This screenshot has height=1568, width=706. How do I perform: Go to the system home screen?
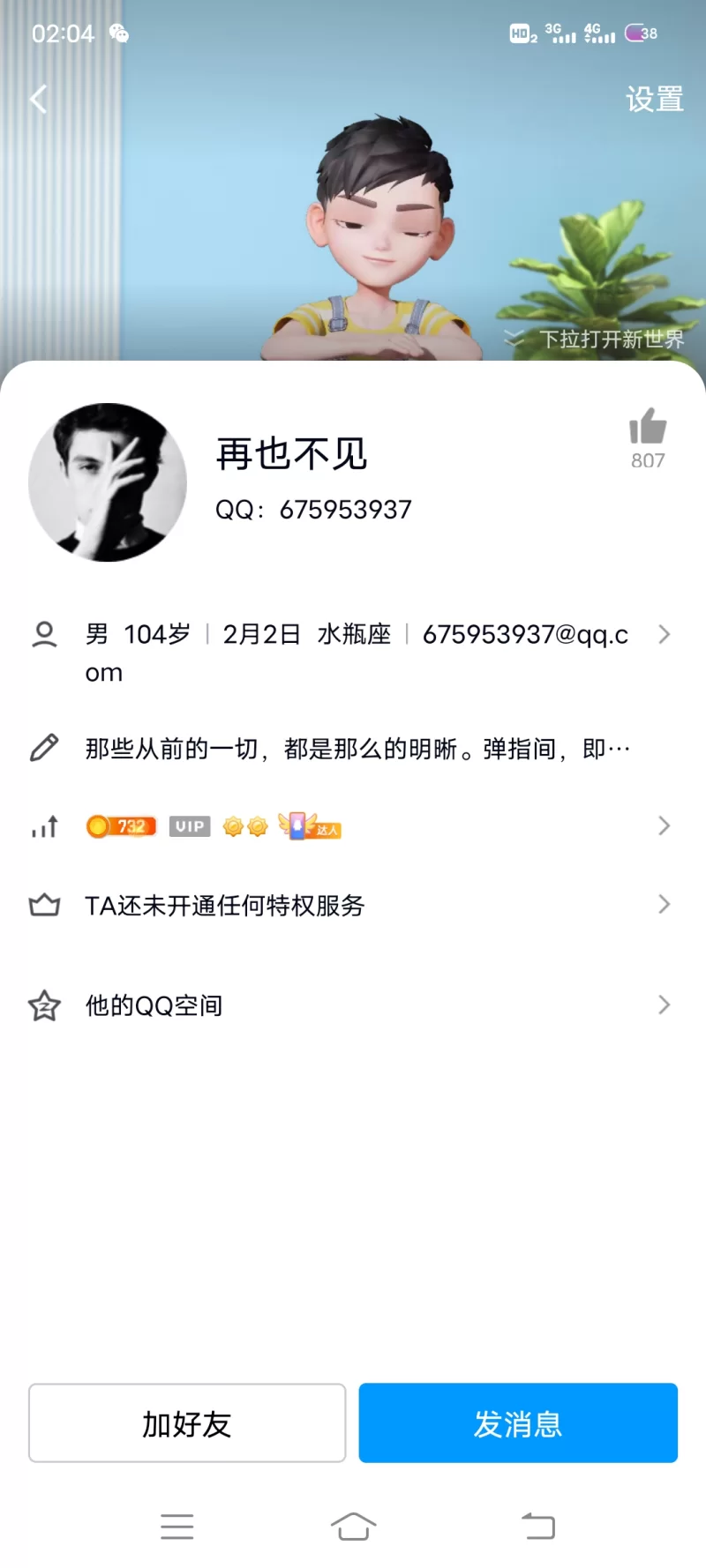tap(353, 1526)
